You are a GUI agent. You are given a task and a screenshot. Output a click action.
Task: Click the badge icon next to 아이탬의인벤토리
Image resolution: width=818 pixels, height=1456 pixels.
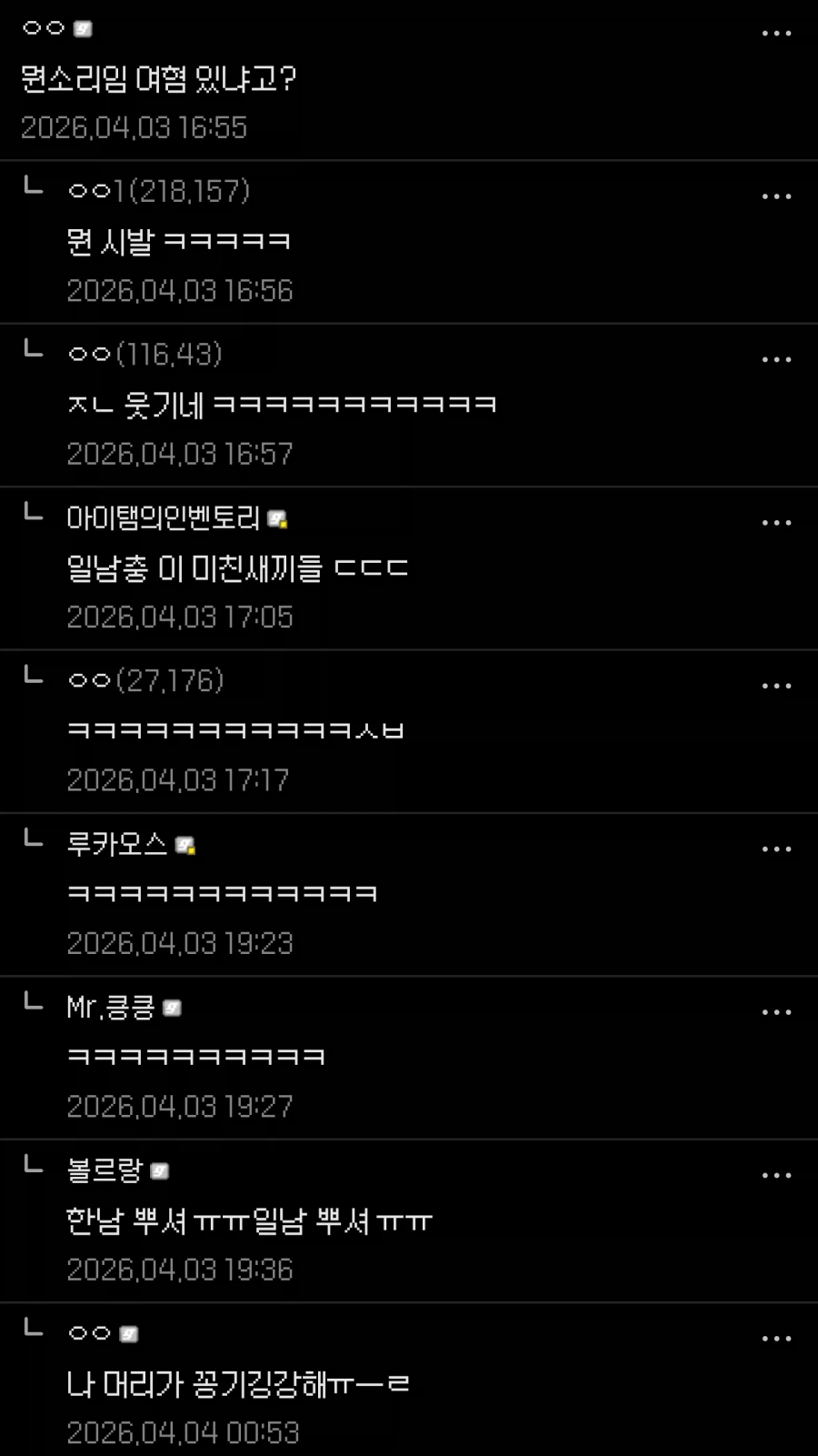[278, 517]
